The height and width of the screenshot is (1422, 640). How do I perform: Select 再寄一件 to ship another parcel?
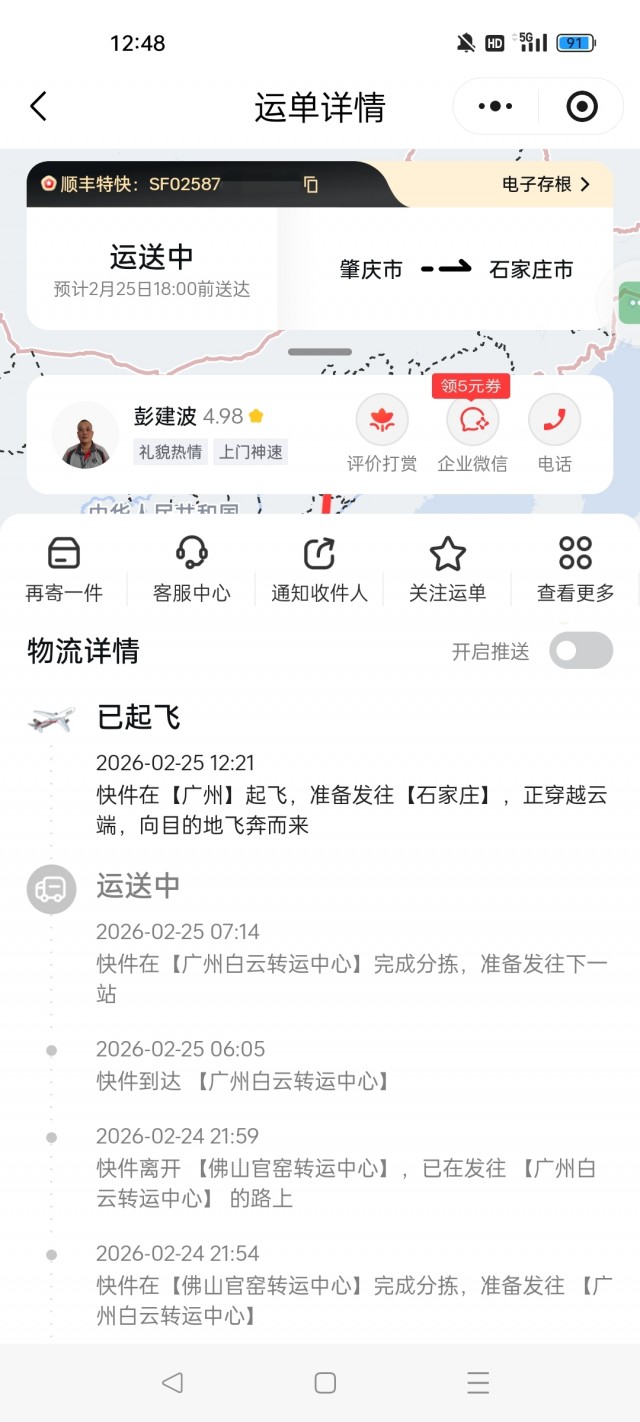point(64,568)
